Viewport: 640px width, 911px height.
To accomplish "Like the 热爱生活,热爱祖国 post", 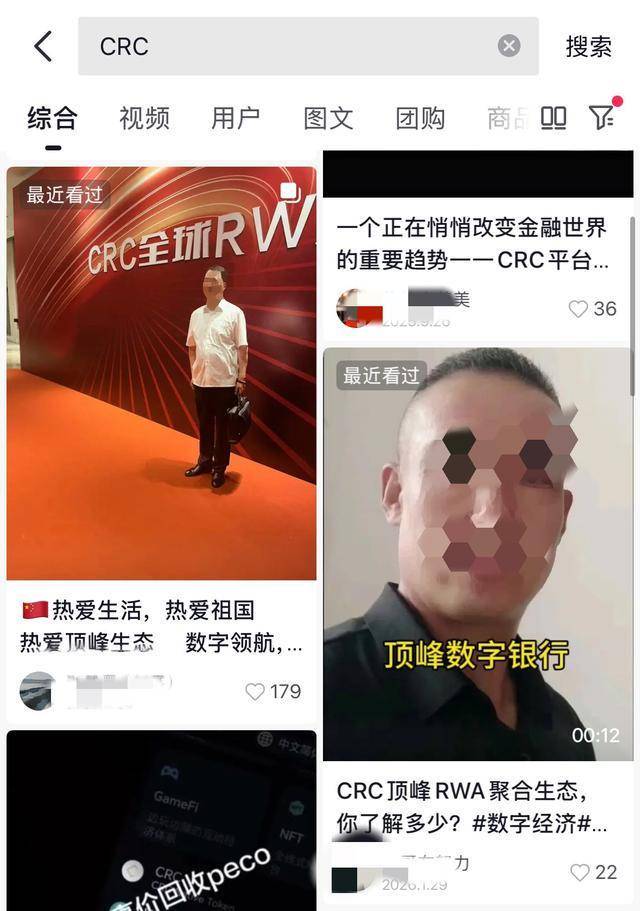I will click(x=256, y=691).
